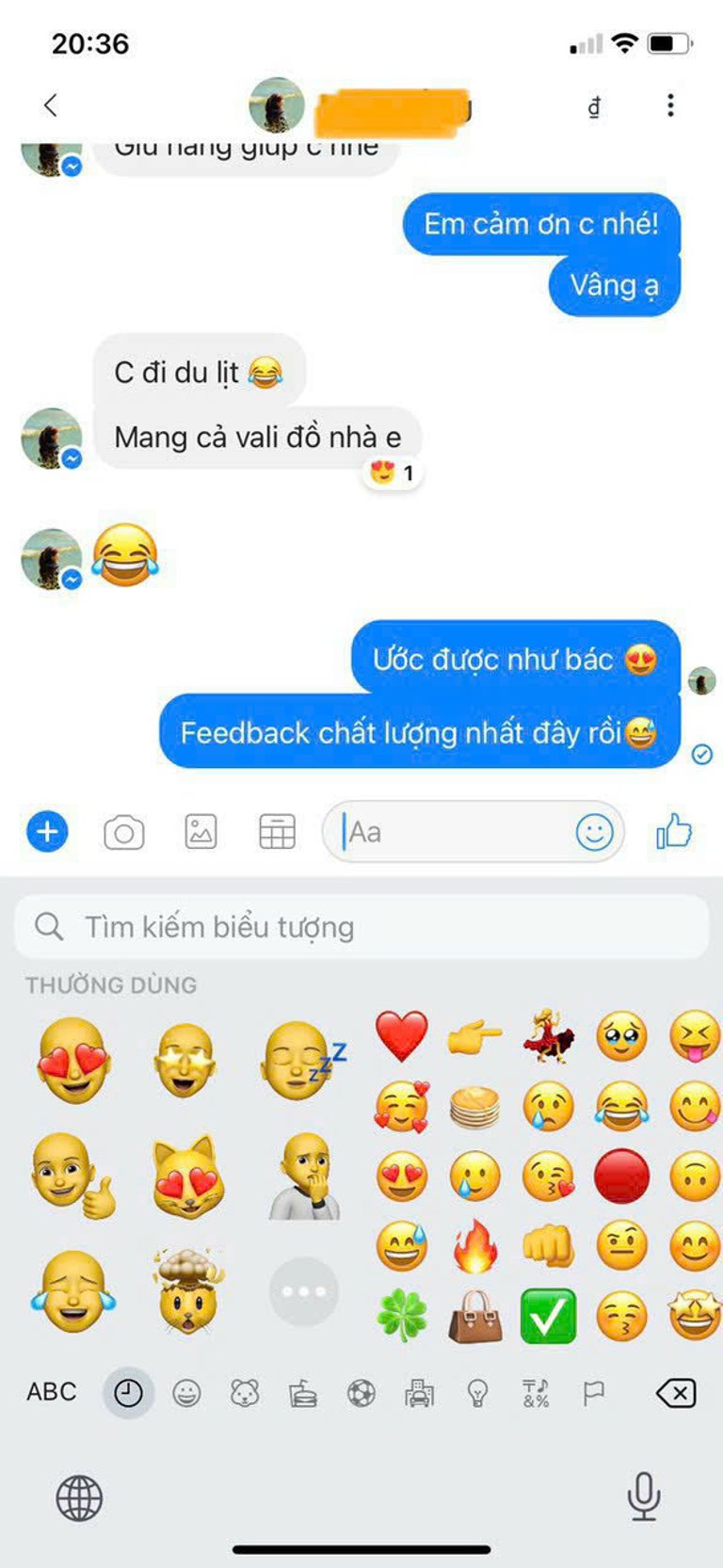
Task: Tap the Tìm kiếm biểu tượng search box
Action: coord(361,927)
